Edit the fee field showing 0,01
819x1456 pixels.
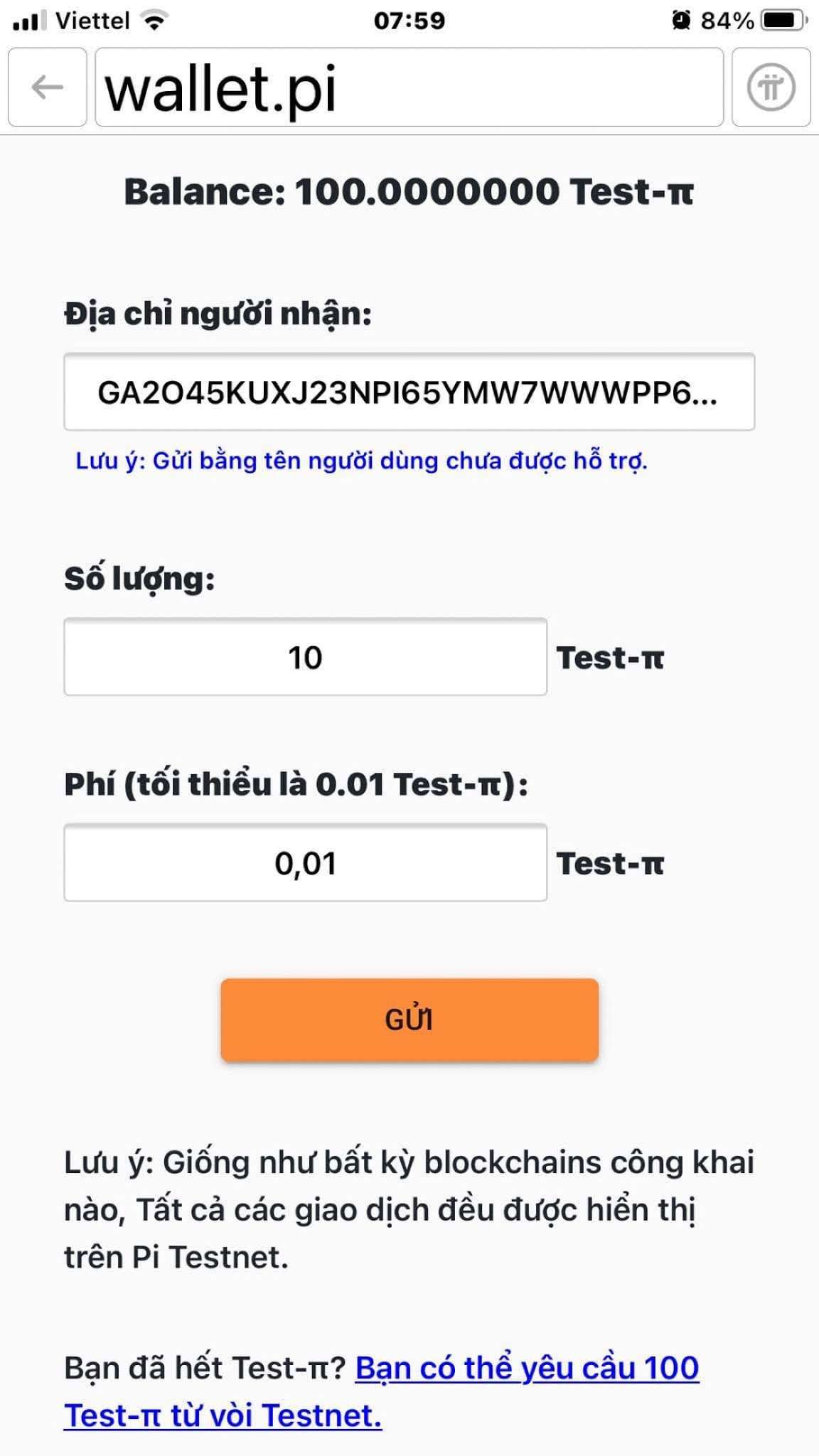pos(305,863)
